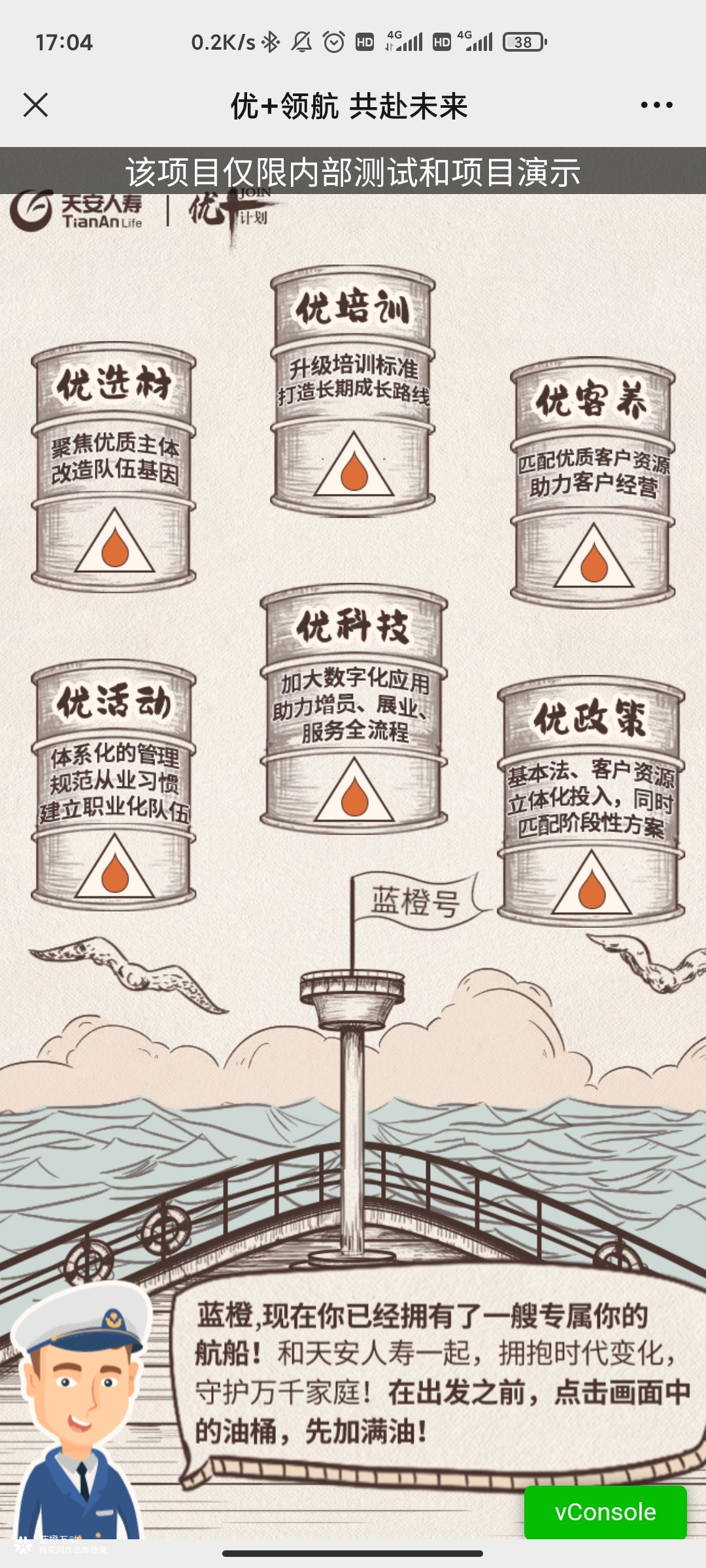Select the 优培训 oil barrel
The width and height of the screenshot is (706, 1568).
[x=353, y=391]
